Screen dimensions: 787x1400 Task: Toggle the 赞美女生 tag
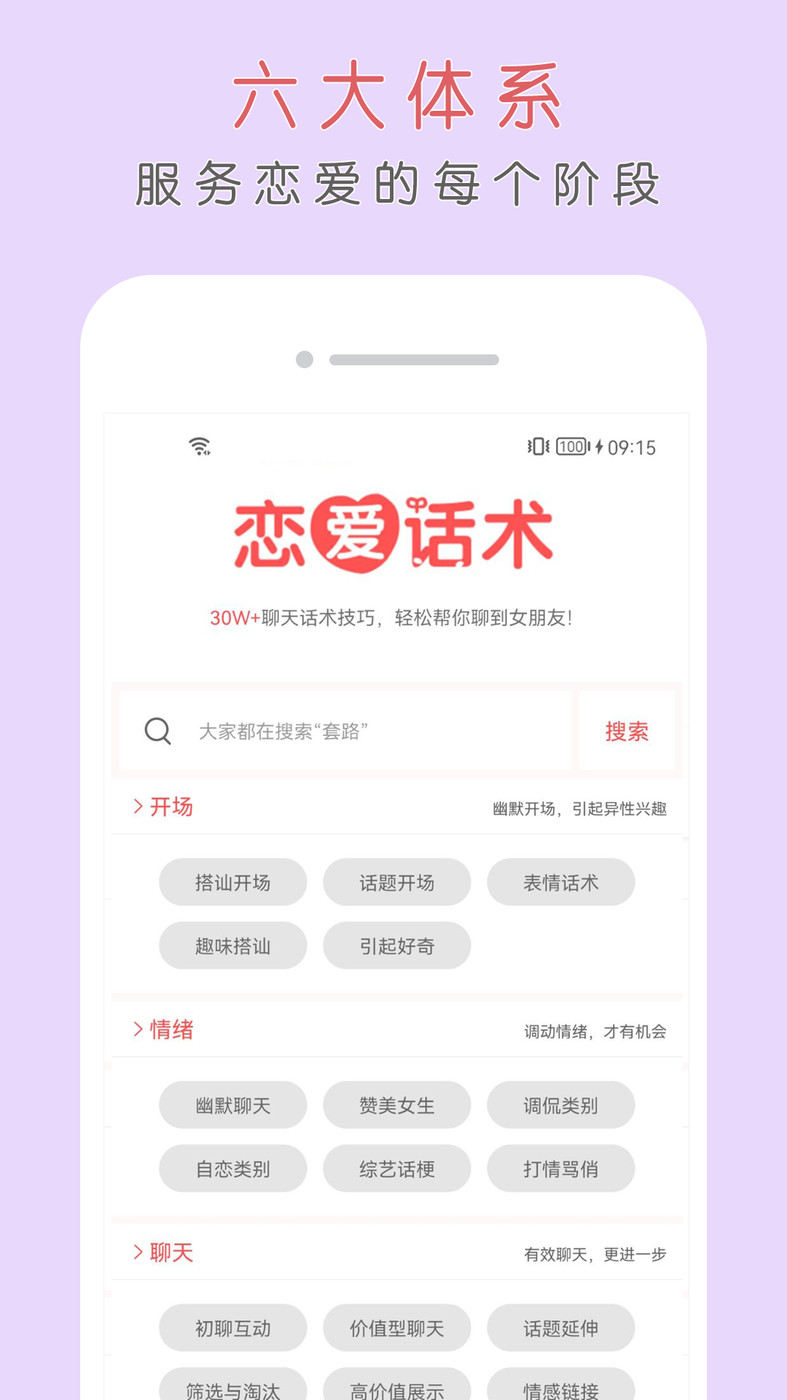click(397, 1105)
